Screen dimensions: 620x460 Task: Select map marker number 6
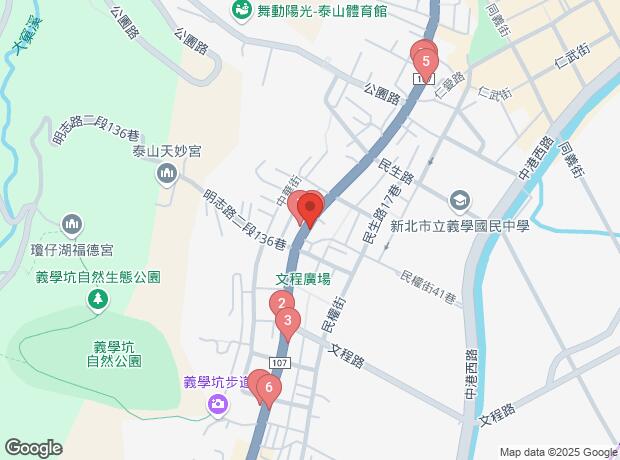pos(269,389)
